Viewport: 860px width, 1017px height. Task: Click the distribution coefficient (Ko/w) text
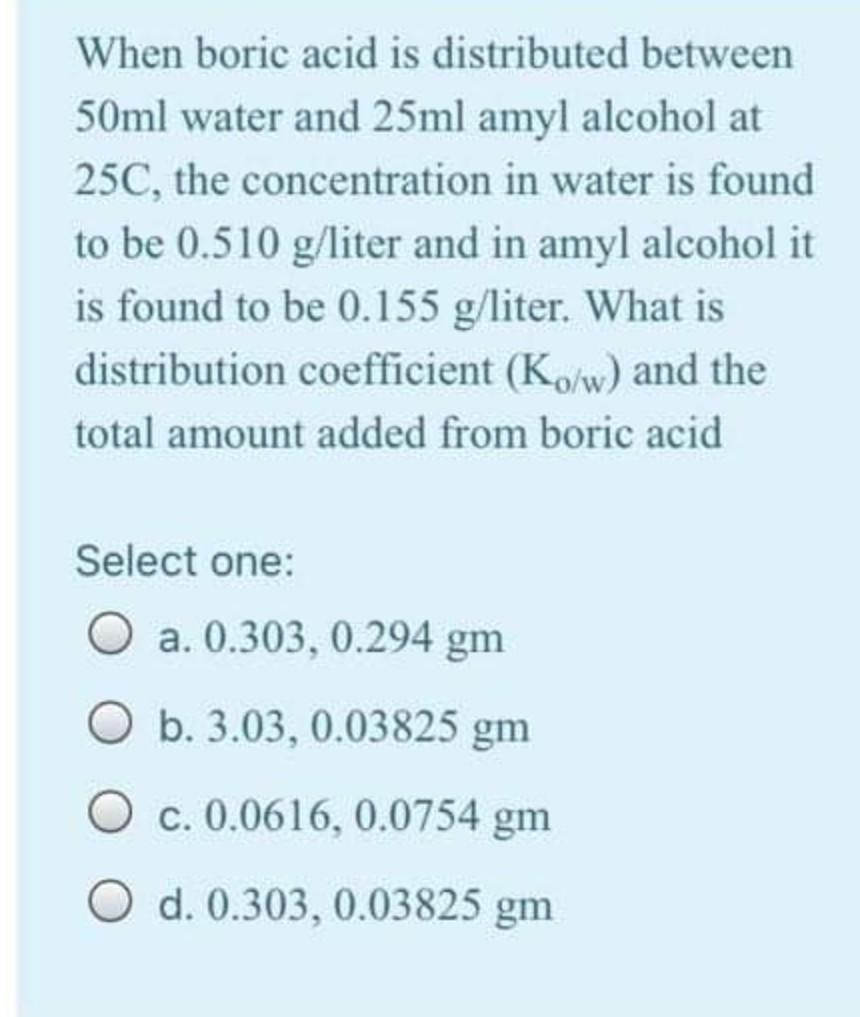click(330, 370)
